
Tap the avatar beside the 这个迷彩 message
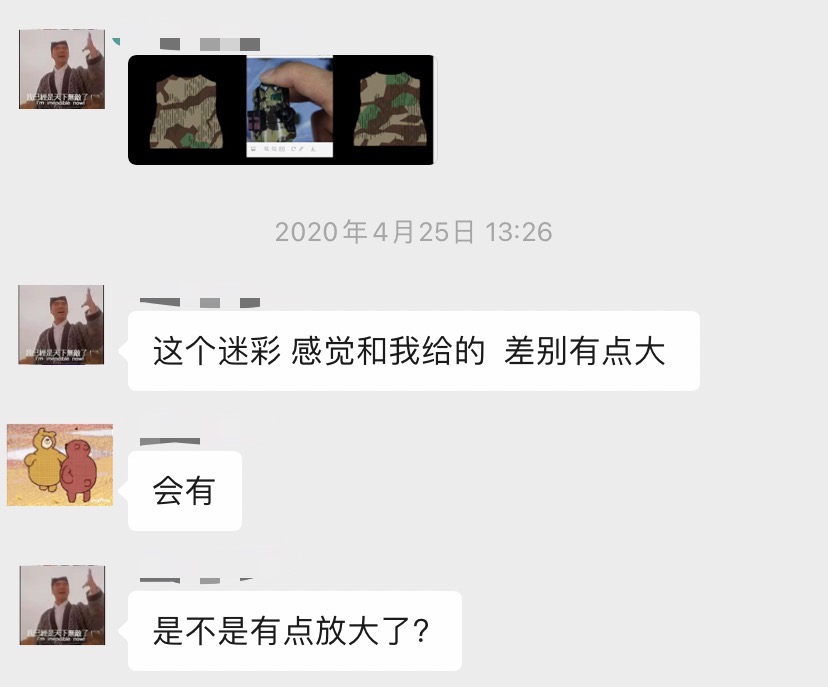tap(61, 325)
